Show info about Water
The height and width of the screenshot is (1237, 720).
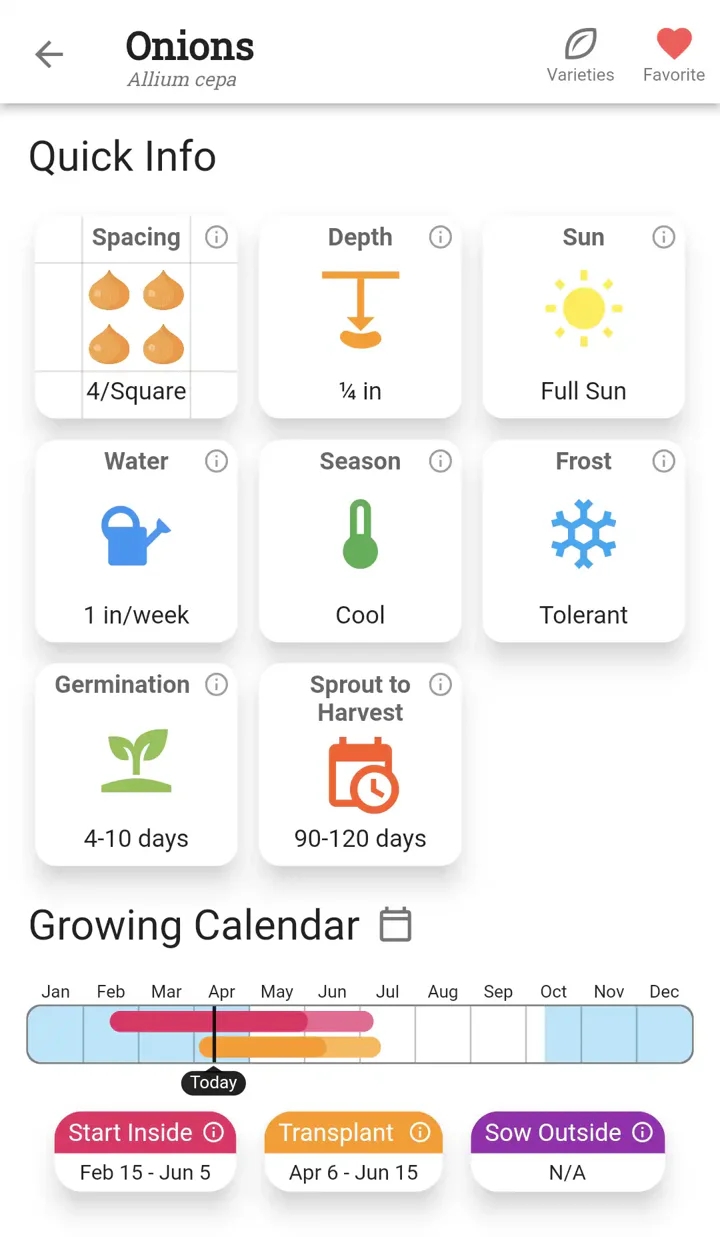[x=216, y=461]
